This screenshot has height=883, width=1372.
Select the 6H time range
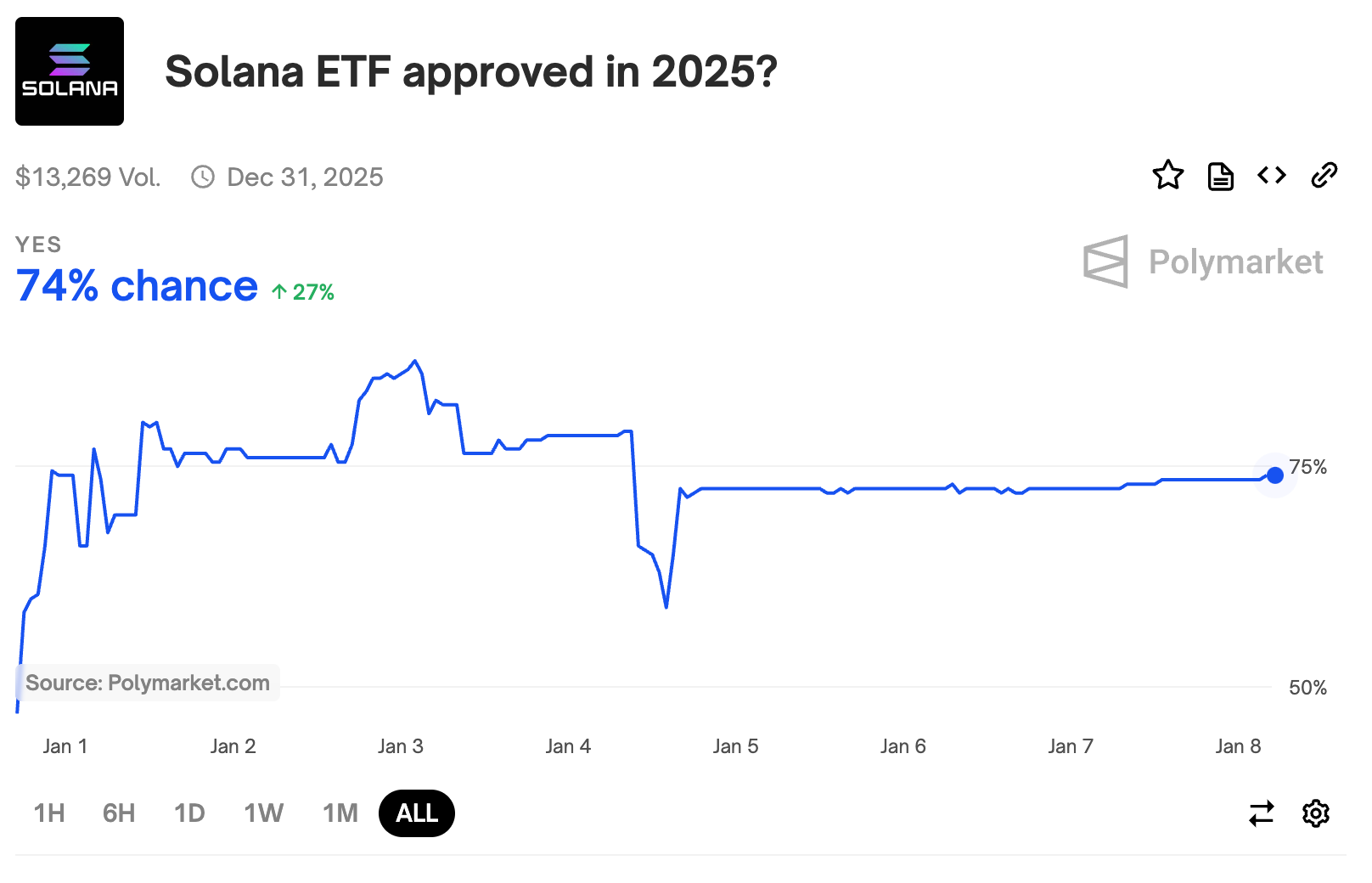click(119, 813)
